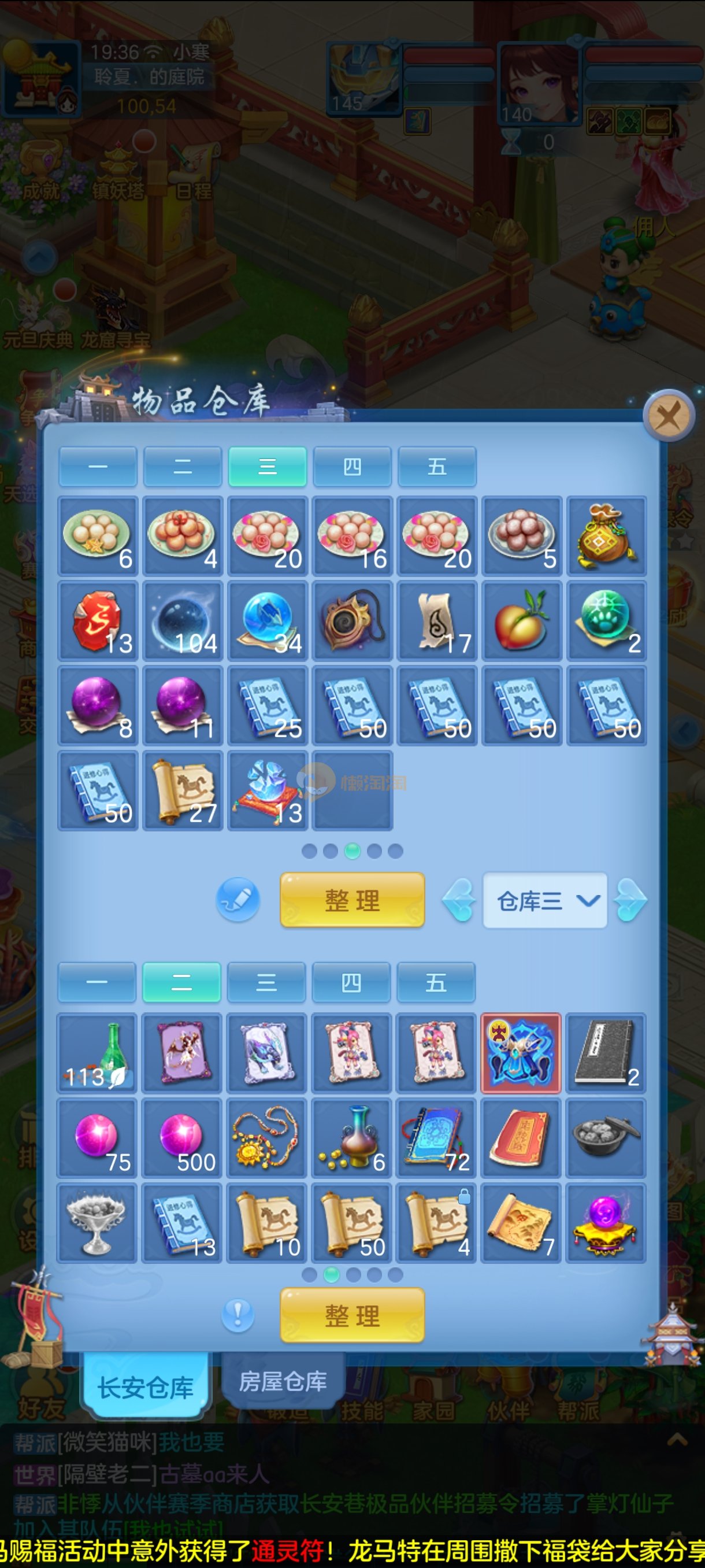The width and height of the screenshot is (705, 1568).
Task: Select the dark orb item with 104
Action: [183, 621]
